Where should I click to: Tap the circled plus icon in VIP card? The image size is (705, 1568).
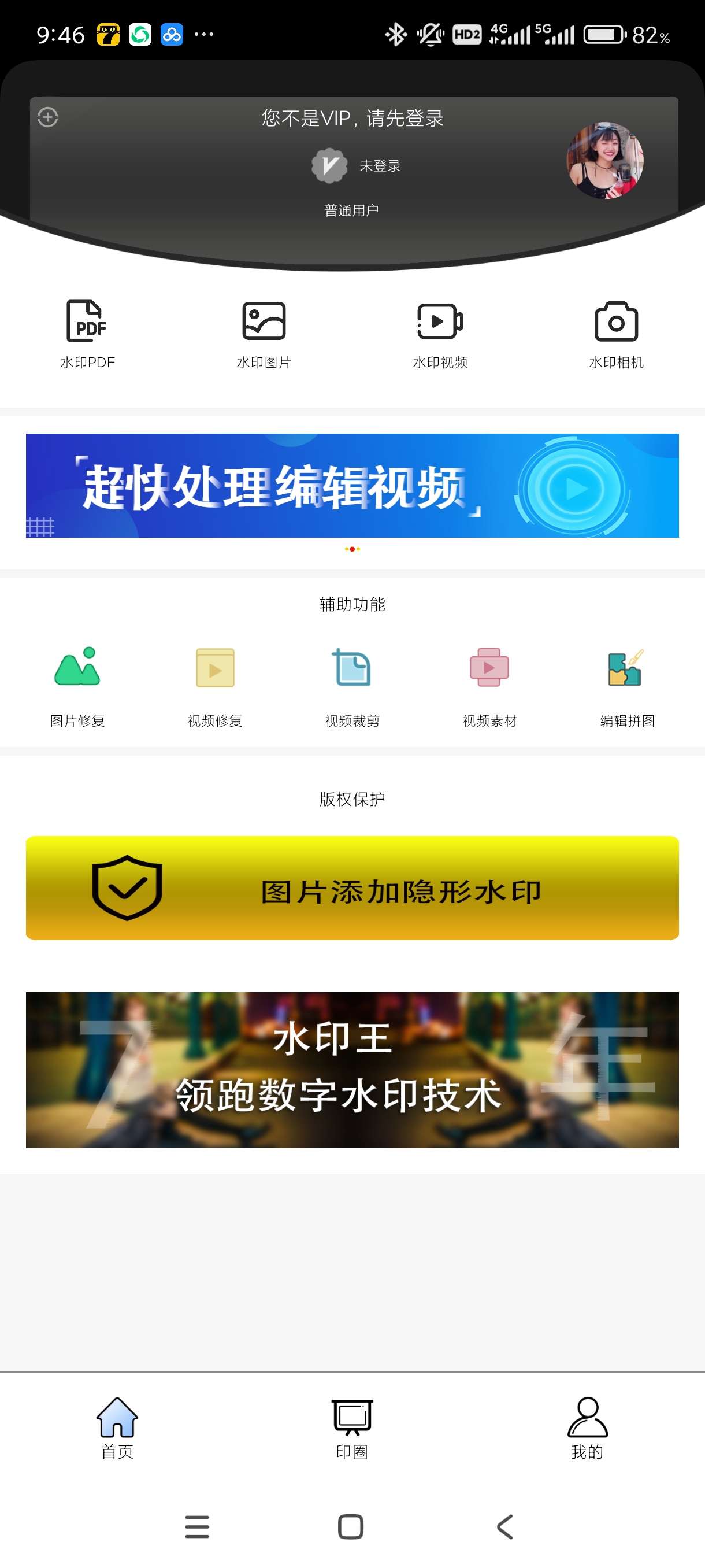click(47, 117)
